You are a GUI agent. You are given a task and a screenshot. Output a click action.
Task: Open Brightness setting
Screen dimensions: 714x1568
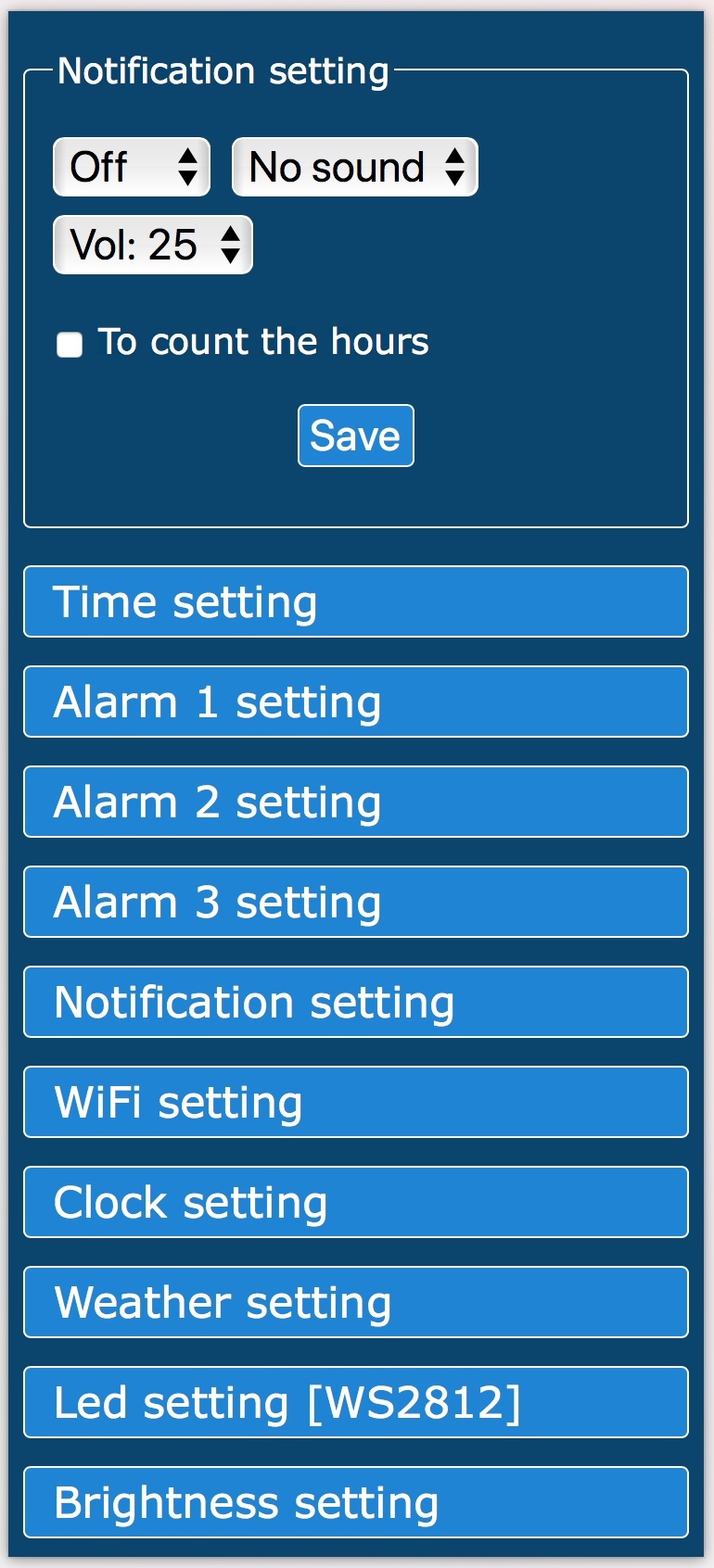356,1502
